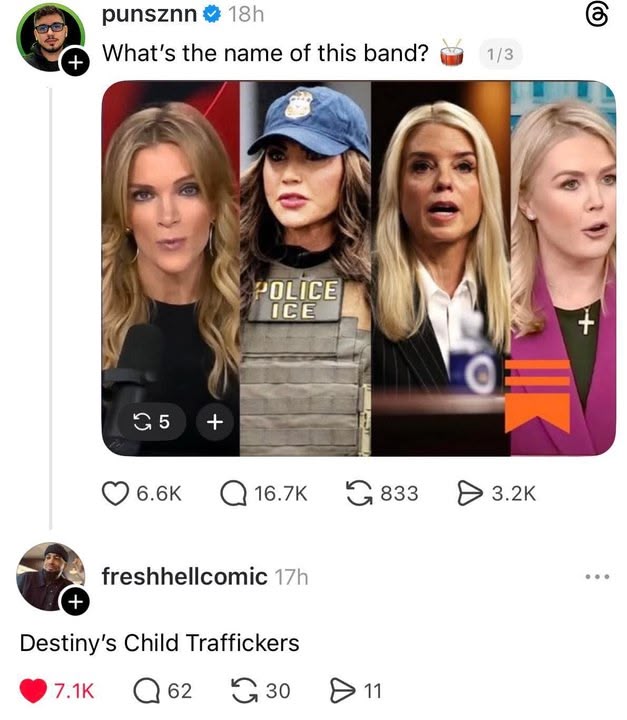The height and width of the screenshot is (720, 627).
Task: Unlike freshhellcomic's reply with 7.1K likes
Action: 34,690
